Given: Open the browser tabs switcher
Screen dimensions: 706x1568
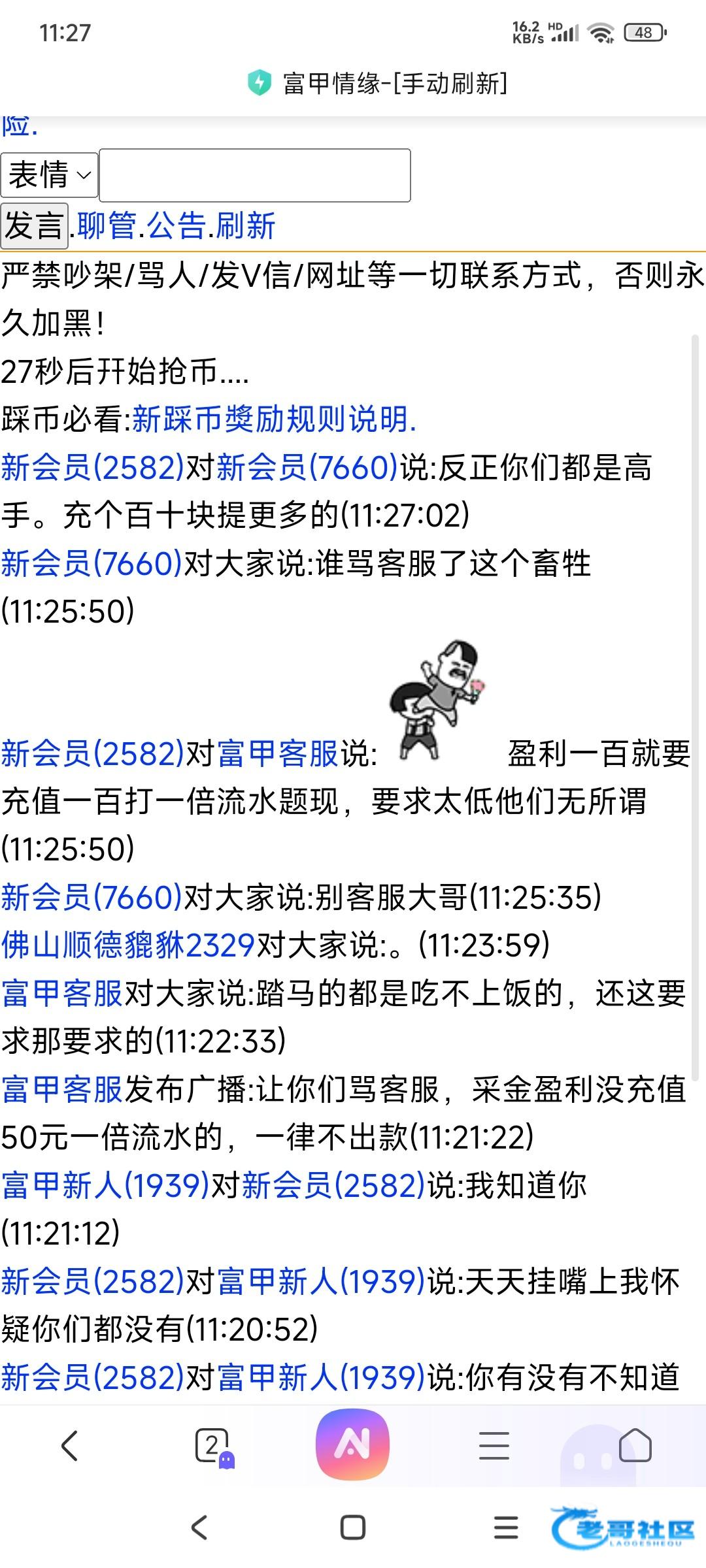Looking at the screenshot, I should pos(212,1445).
